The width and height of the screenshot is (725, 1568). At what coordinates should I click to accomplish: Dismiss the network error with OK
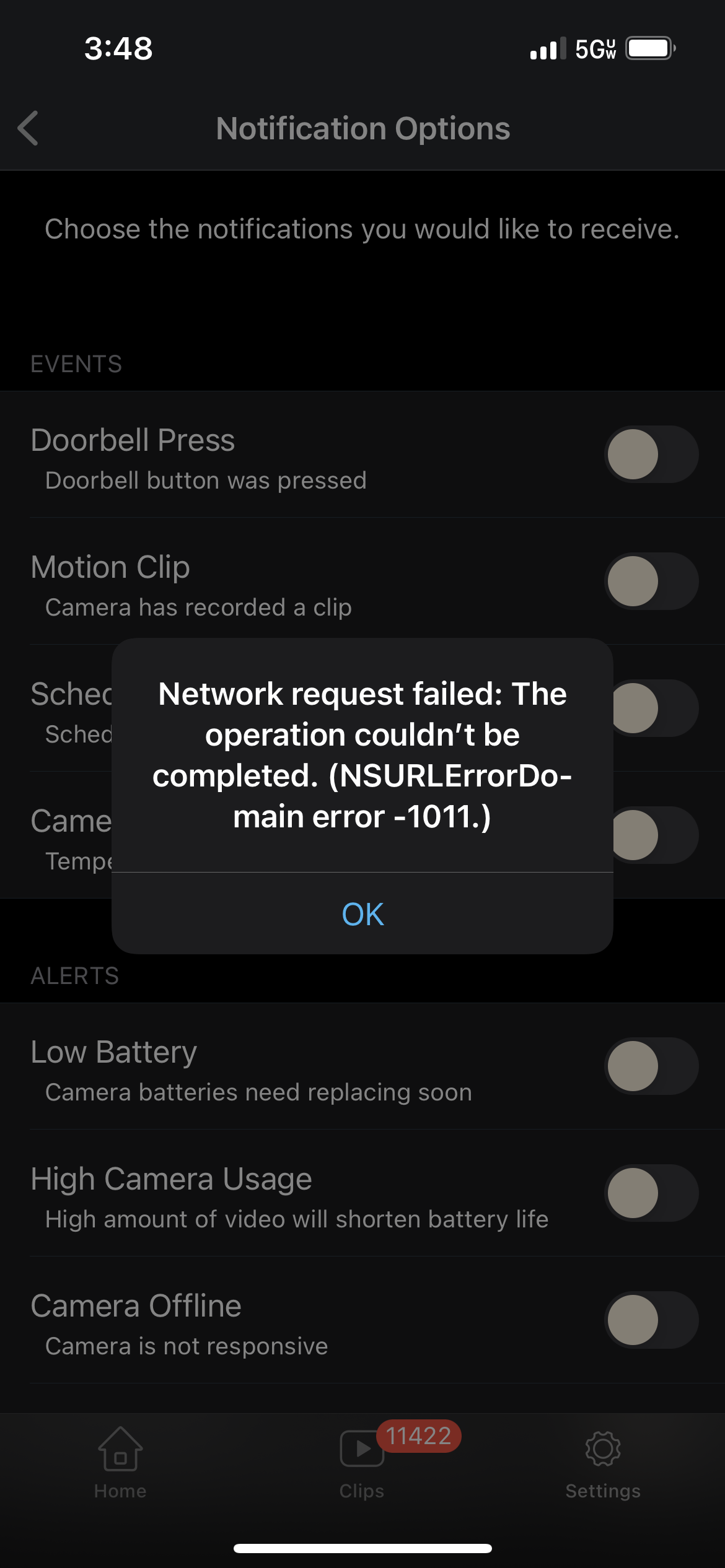pyautogui.click(x=362, y=914)
